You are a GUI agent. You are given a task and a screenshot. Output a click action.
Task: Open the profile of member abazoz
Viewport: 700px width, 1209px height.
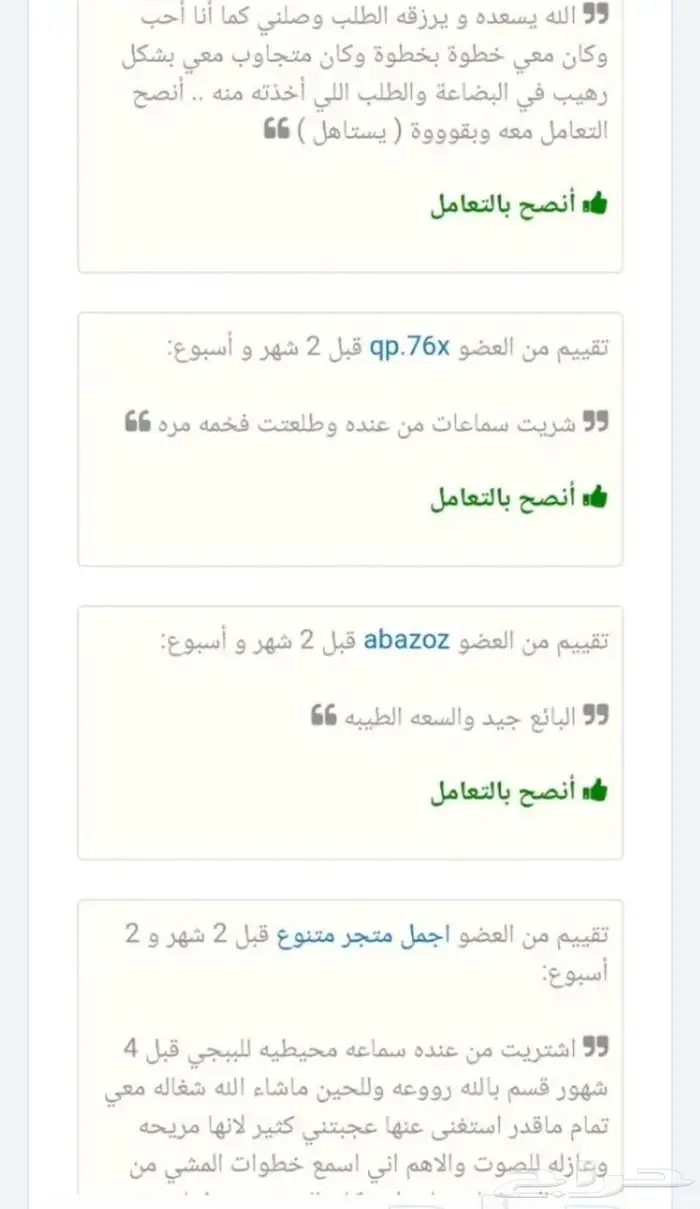coord(406,640)
